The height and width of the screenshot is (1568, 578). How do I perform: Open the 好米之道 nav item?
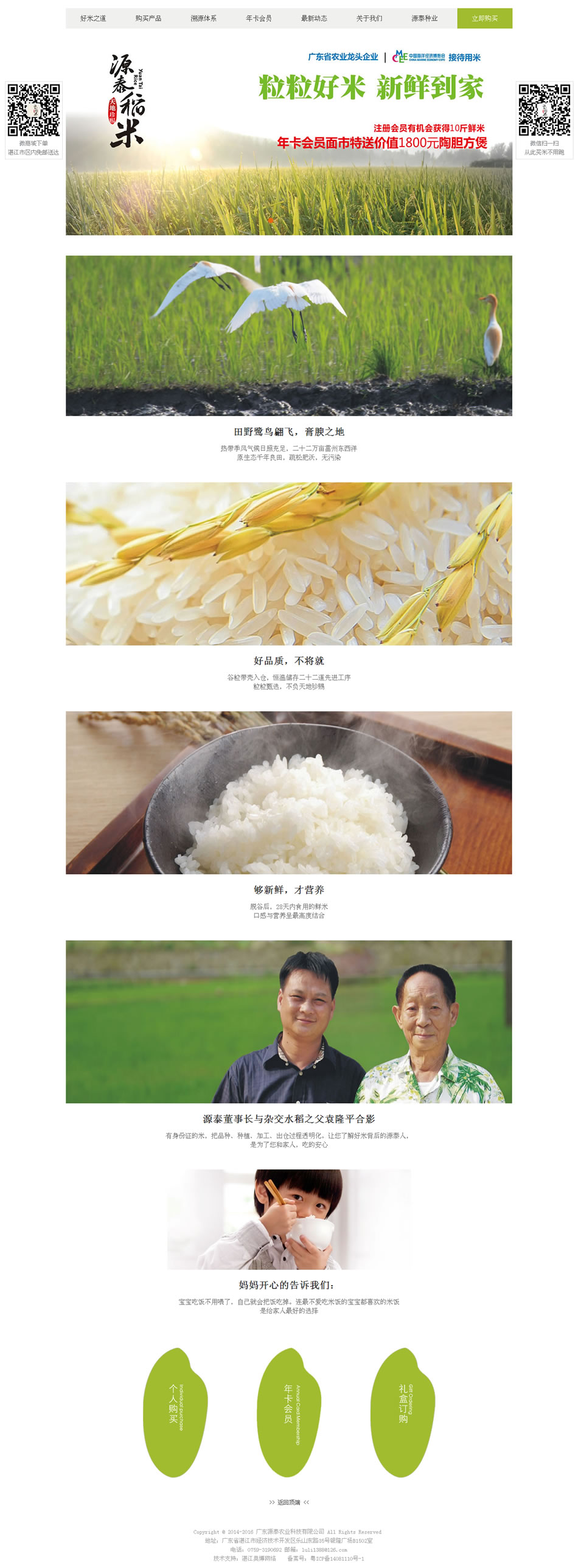click(93, 18)
